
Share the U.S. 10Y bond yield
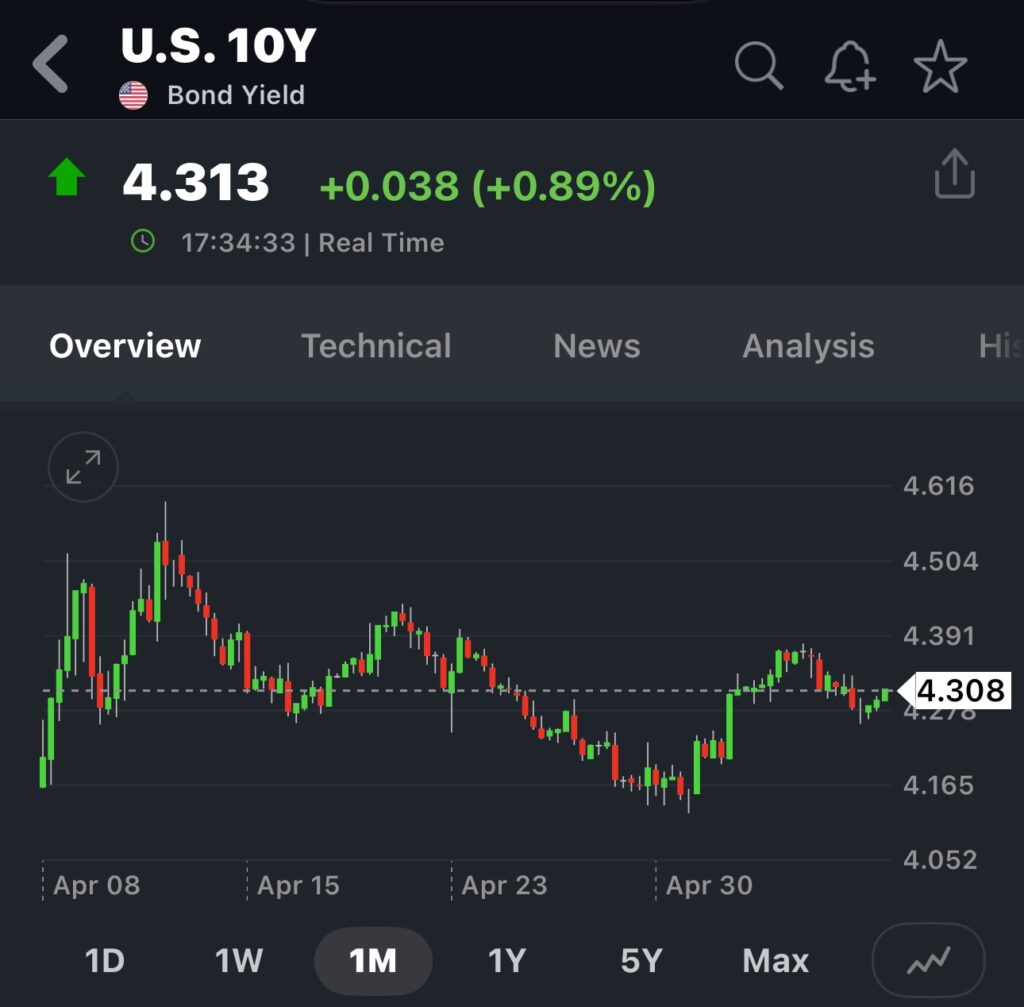tap(954, 175)
